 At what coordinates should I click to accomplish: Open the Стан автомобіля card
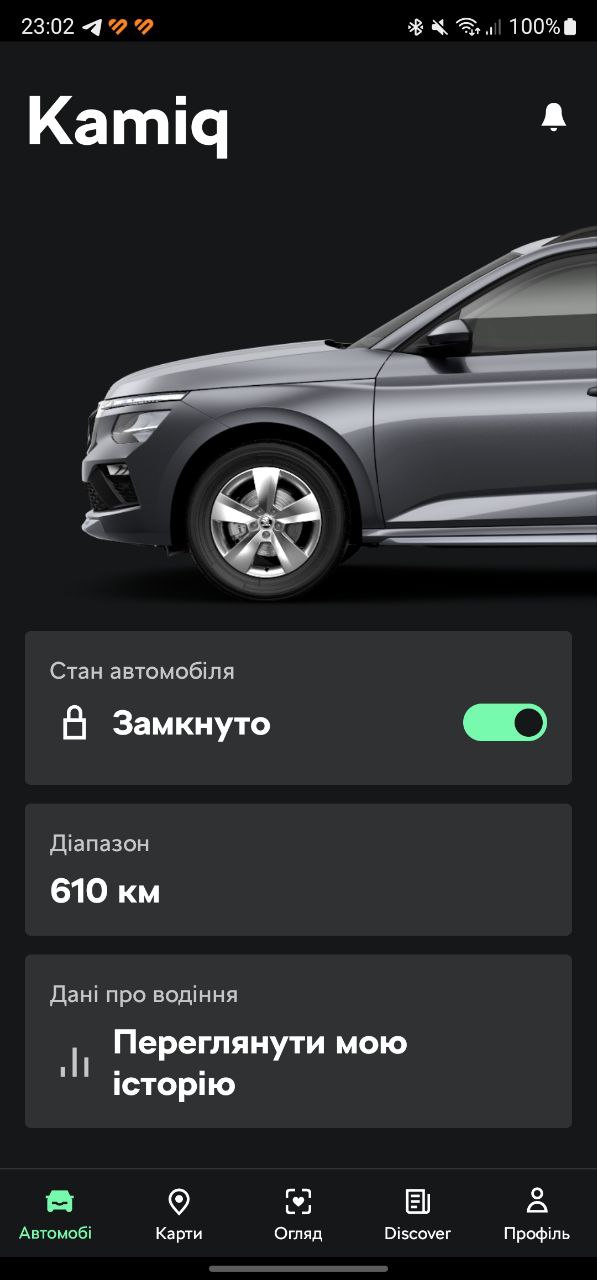pos(298,708)
